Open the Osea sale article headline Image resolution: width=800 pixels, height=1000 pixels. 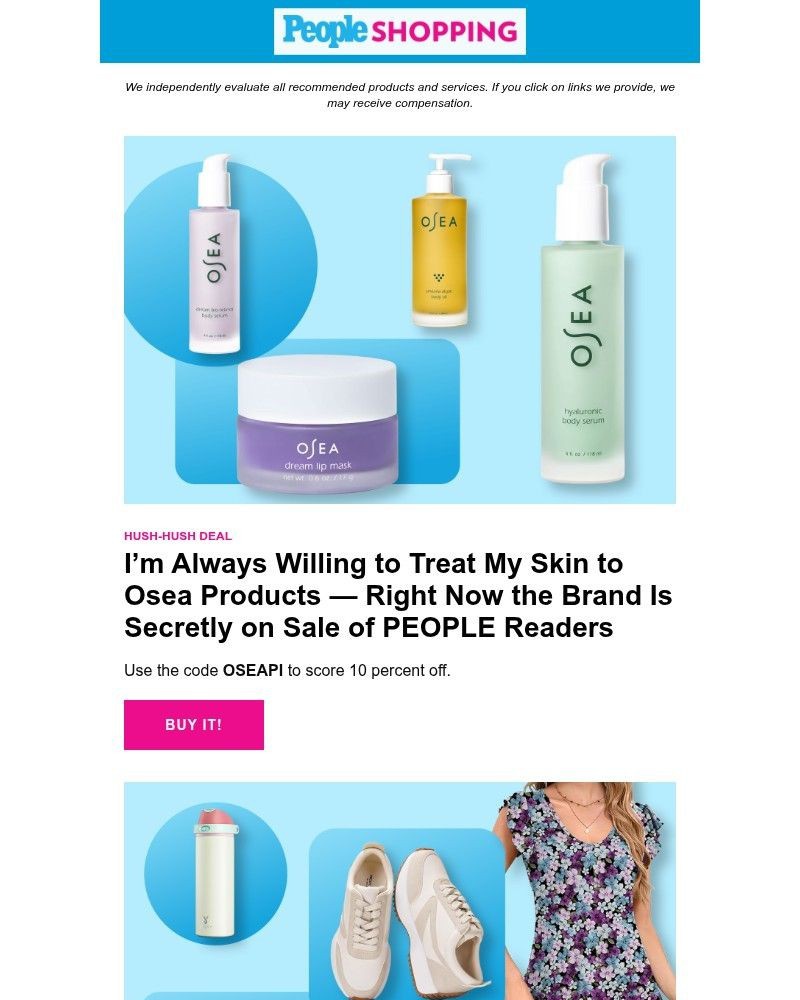(x=398, y=596)
